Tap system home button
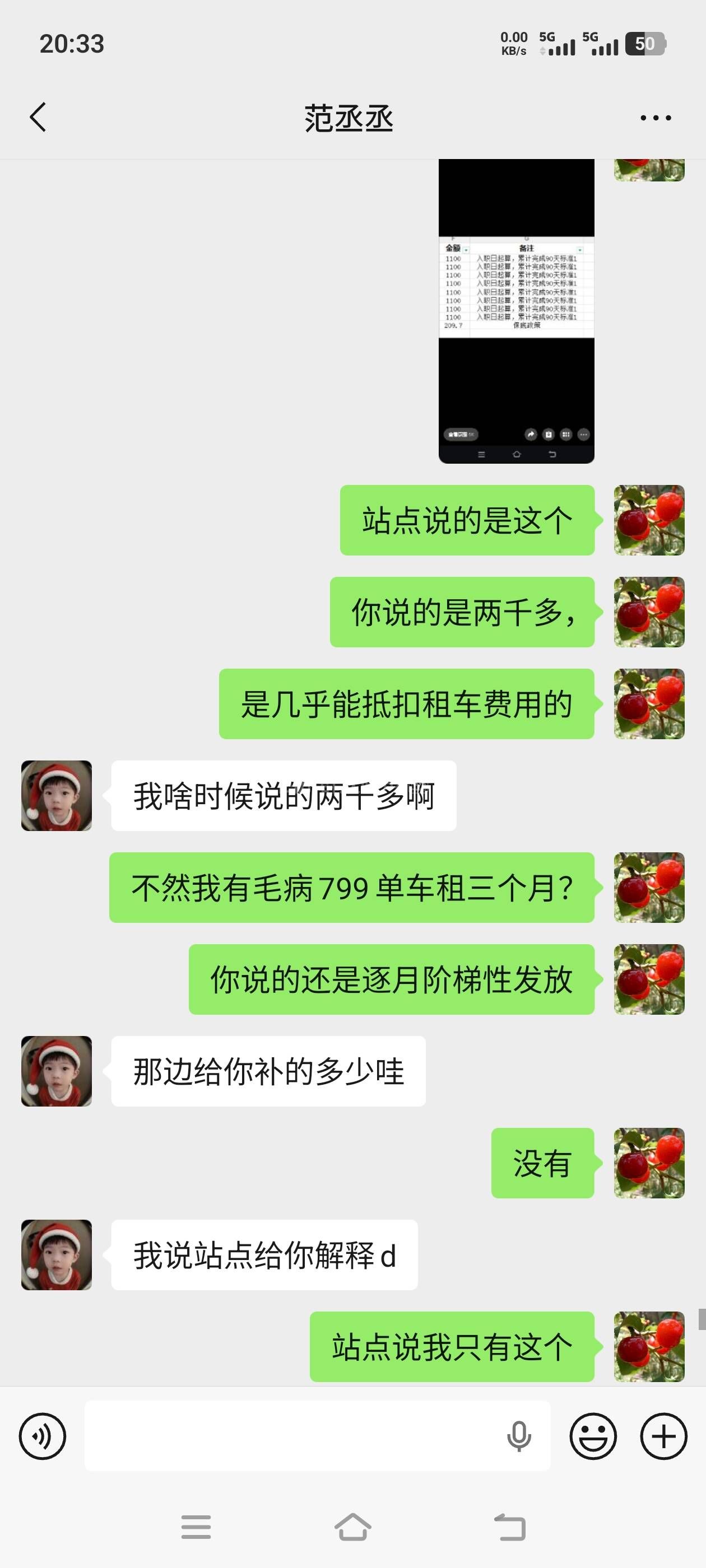This screenshot has height=1568, width=706. tap(352, 1527)
